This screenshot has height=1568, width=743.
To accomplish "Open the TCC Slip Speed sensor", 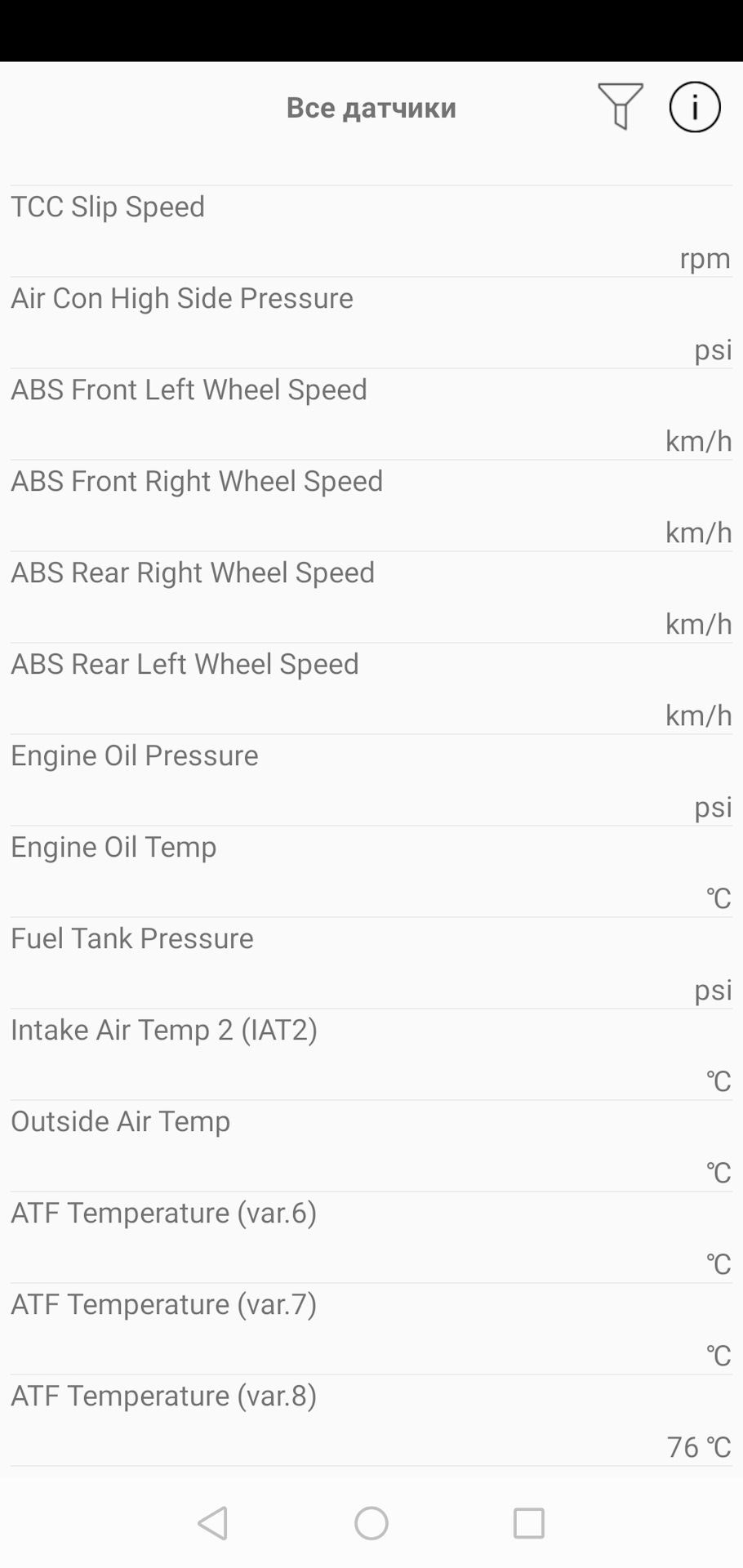I will [371, 231].
